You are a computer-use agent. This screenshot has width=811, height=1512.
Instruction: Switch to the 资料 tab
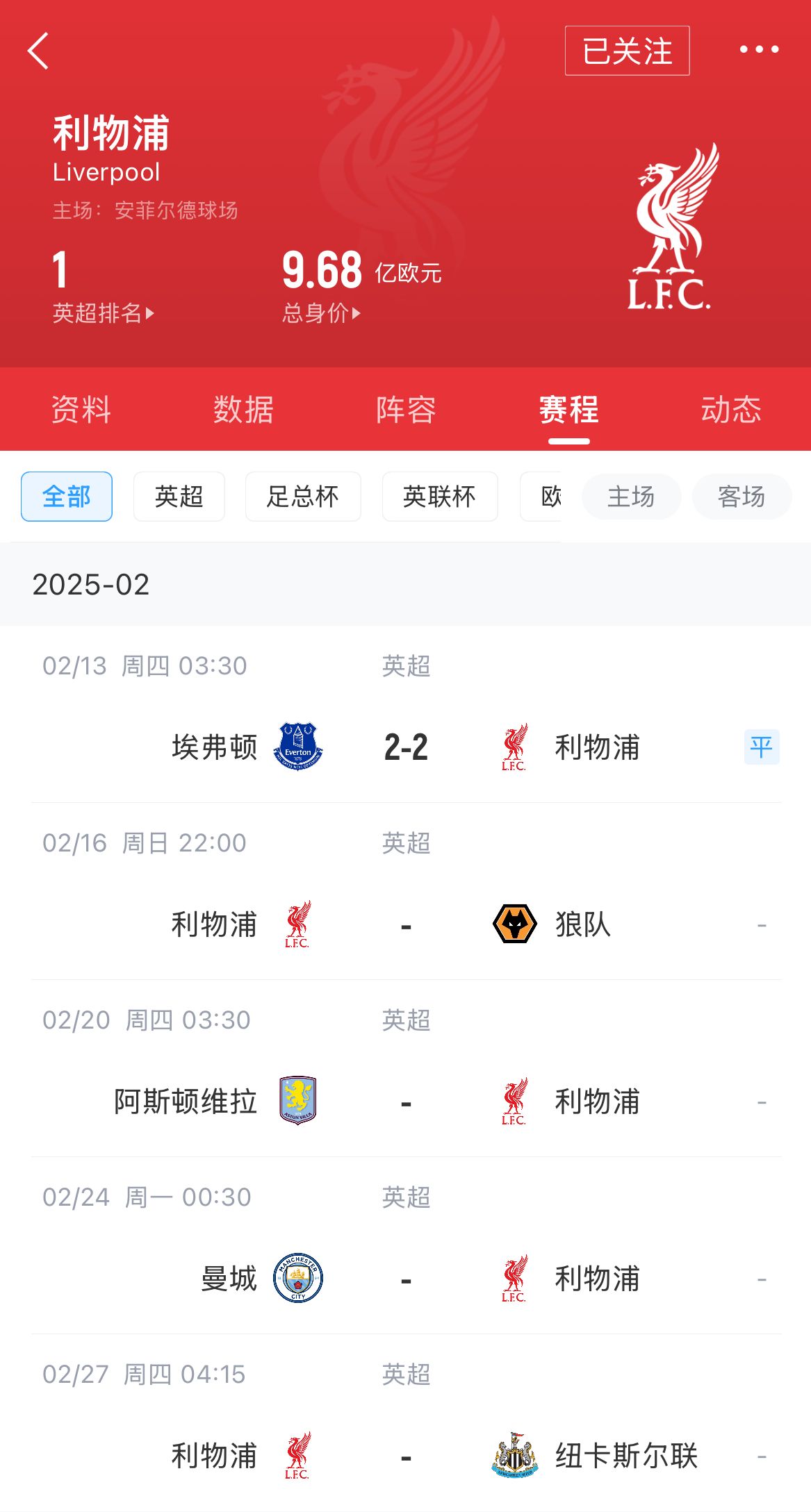(81, 410)
